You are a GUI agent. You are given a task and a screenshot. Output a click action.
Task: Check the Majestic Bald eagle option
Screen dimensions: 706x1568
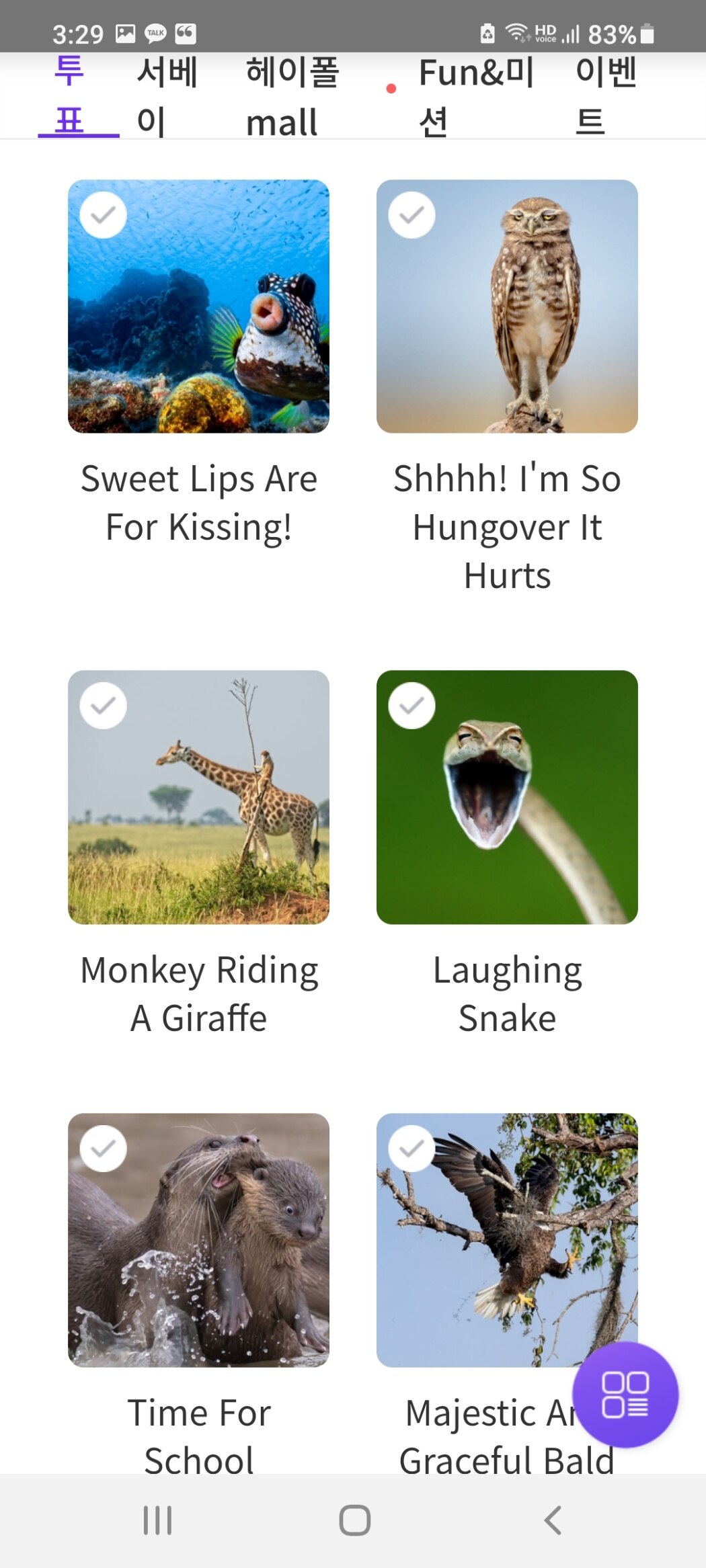pos(411,1149)
